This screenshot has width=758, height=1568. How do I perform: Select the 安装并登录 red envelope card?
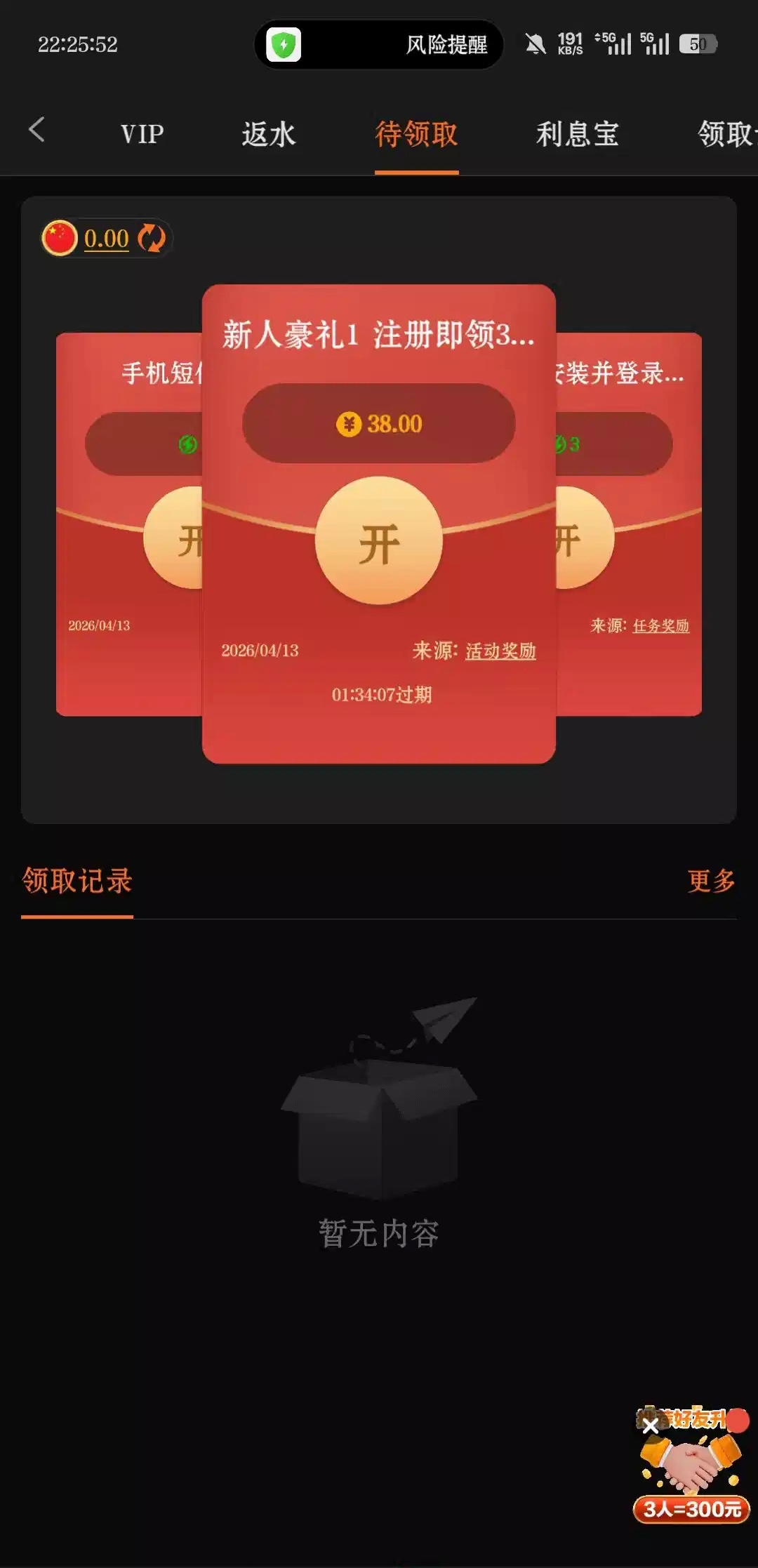coord(632,674)
